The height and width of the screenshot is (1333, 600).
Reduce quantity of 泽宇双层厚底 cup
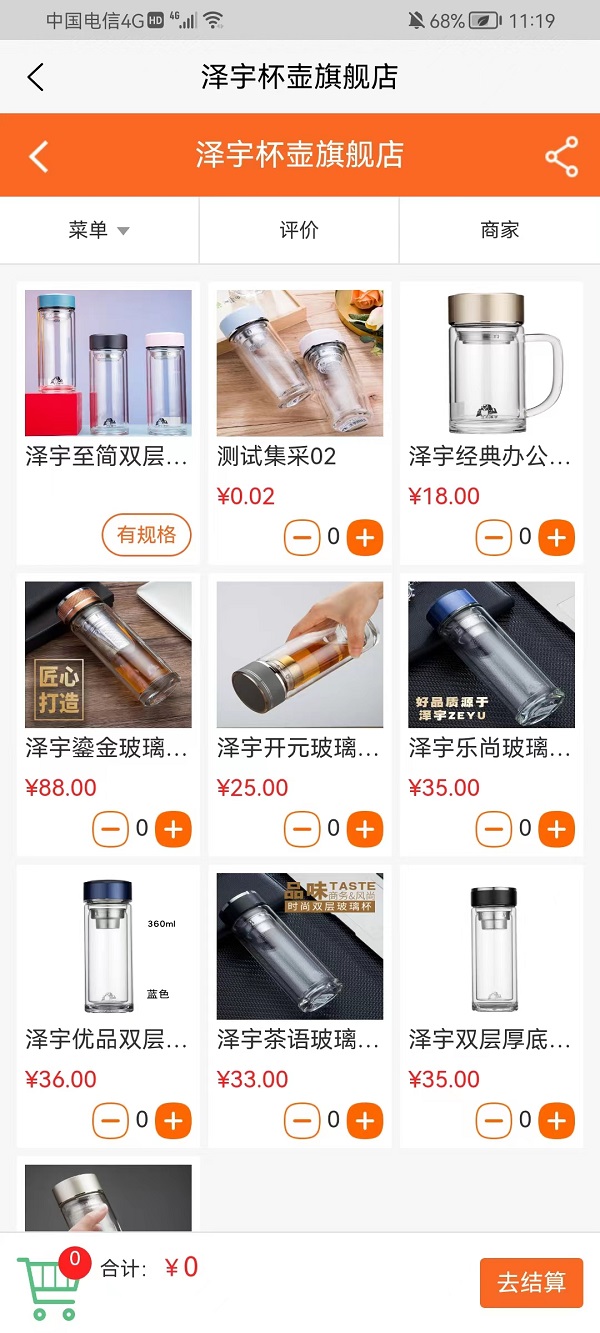(x=493, y=1121)
